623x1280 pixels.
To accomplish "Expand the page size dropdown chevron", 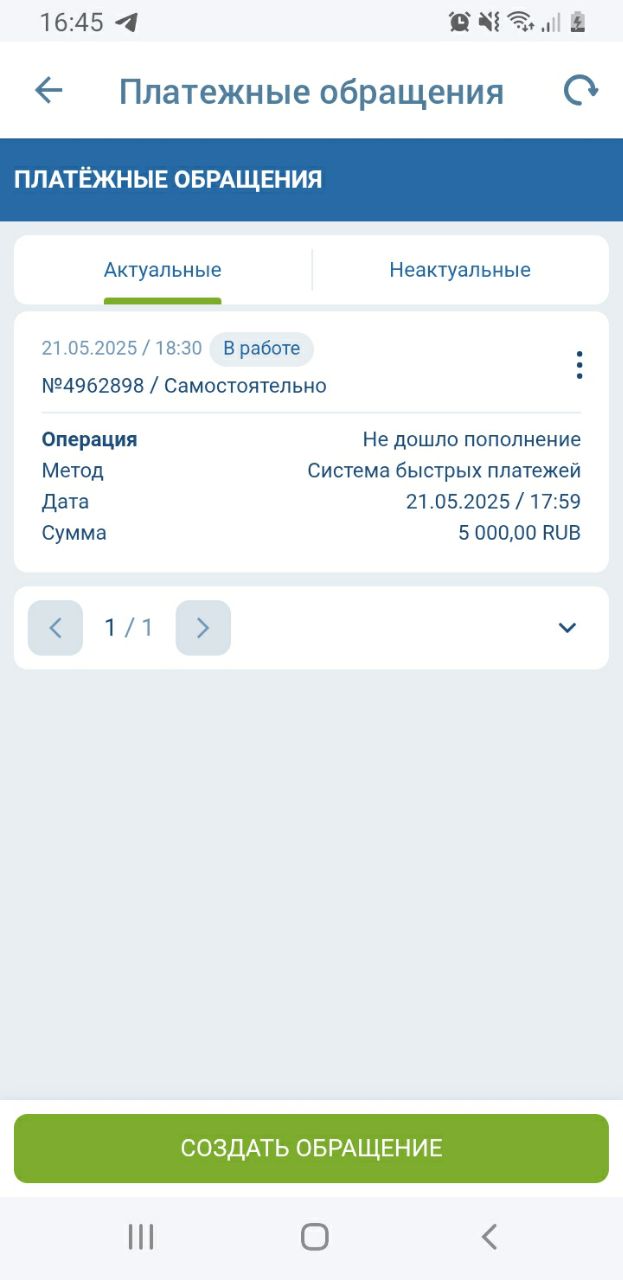I will [x=567, y=628].
